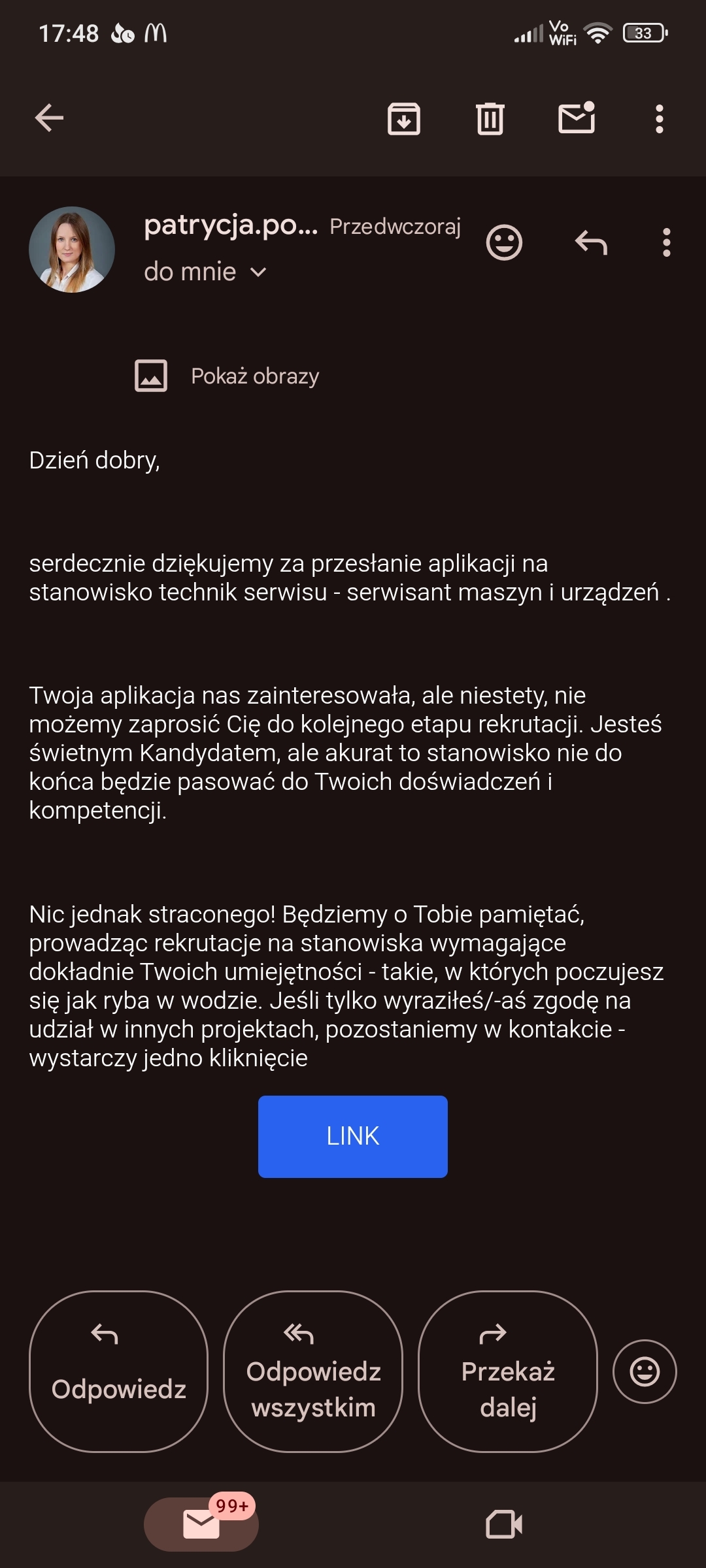Open the sender's profile photo
The image size is (706, 1568).
[72, 250]
